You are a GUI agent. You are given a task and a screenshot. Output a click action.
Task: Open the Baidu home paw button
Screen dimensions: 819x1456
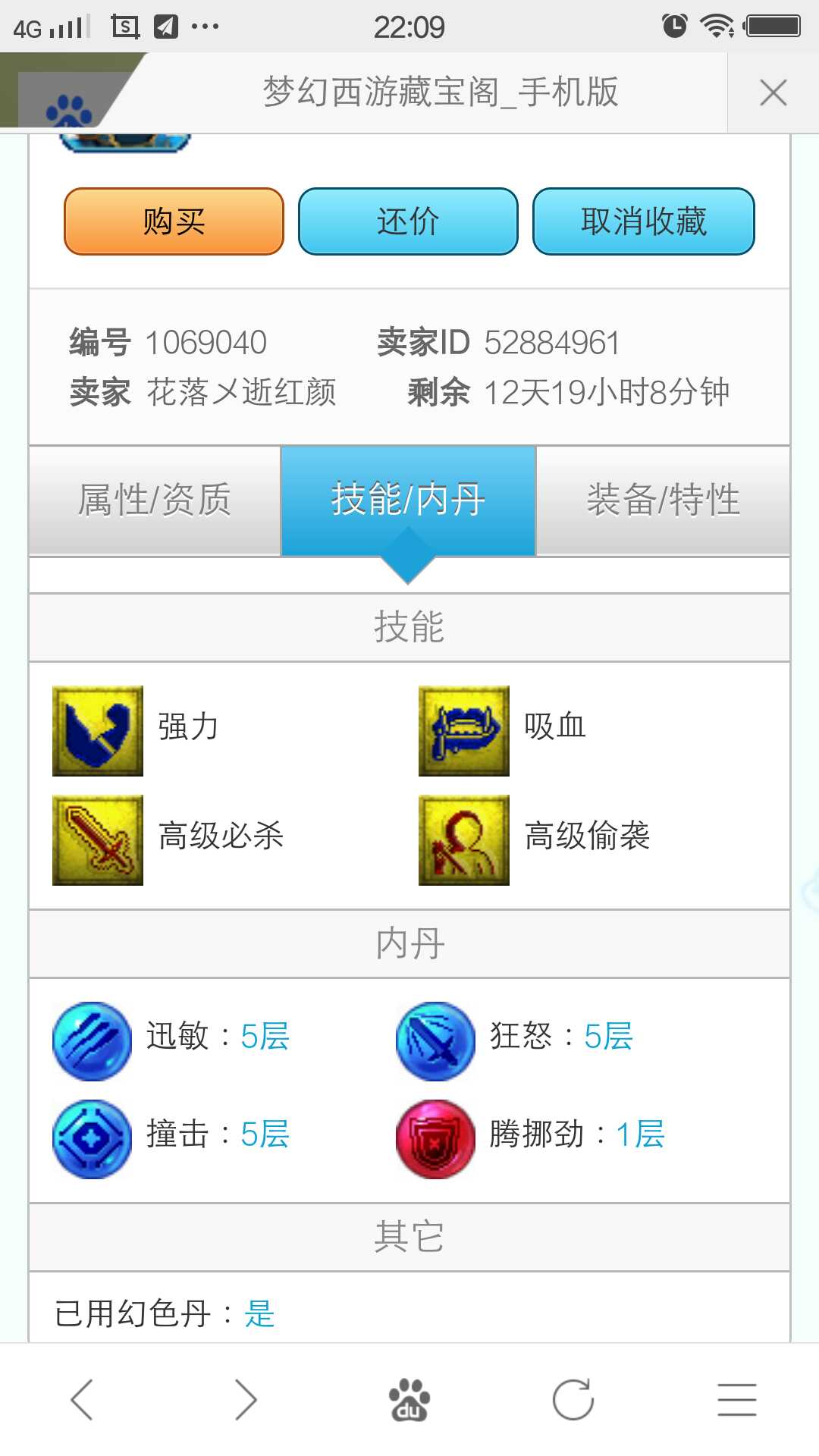tap(409, 1399)
